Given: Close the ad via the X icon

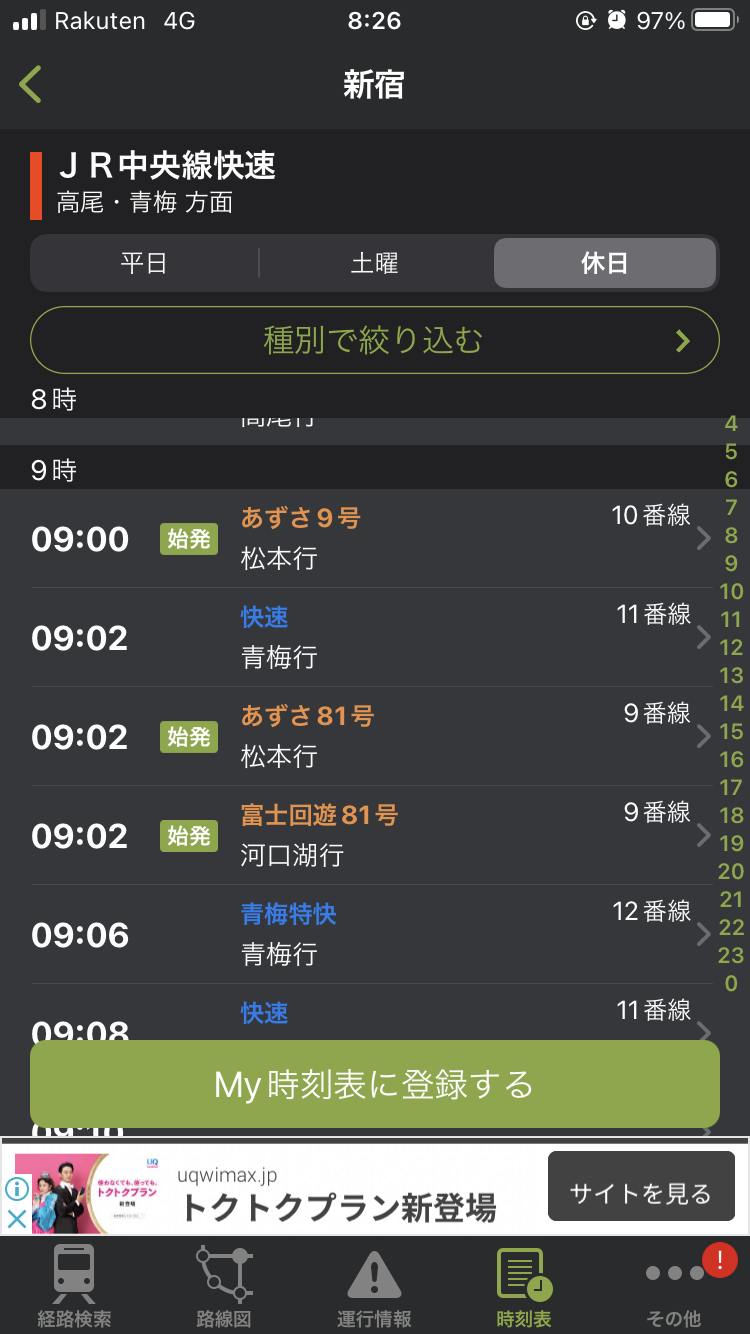Looking at the screenshot, I should 17,1219.
